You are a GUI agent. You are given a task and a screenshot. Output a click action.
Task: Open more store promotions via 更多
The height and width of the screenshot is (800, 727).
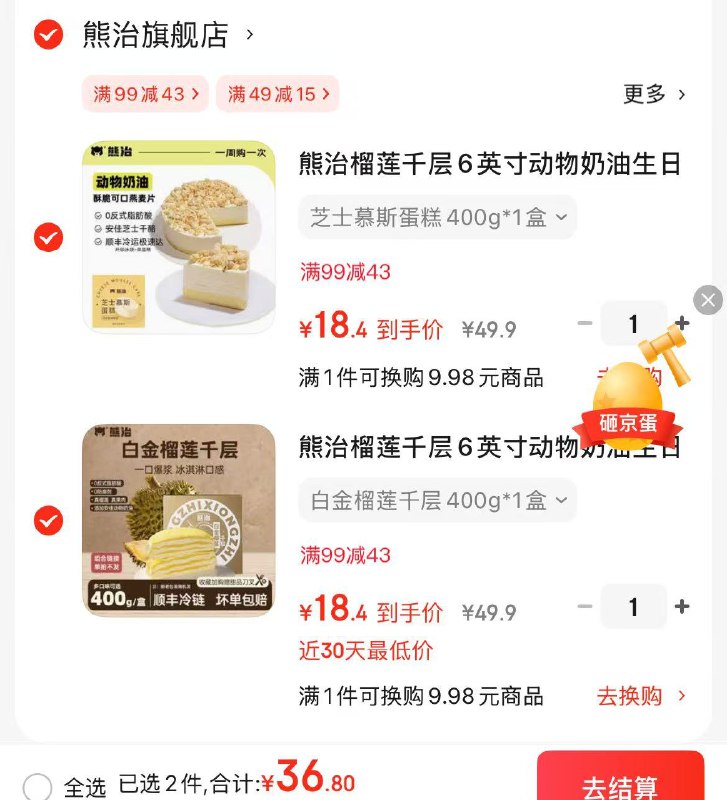click(x=646, y=93)
